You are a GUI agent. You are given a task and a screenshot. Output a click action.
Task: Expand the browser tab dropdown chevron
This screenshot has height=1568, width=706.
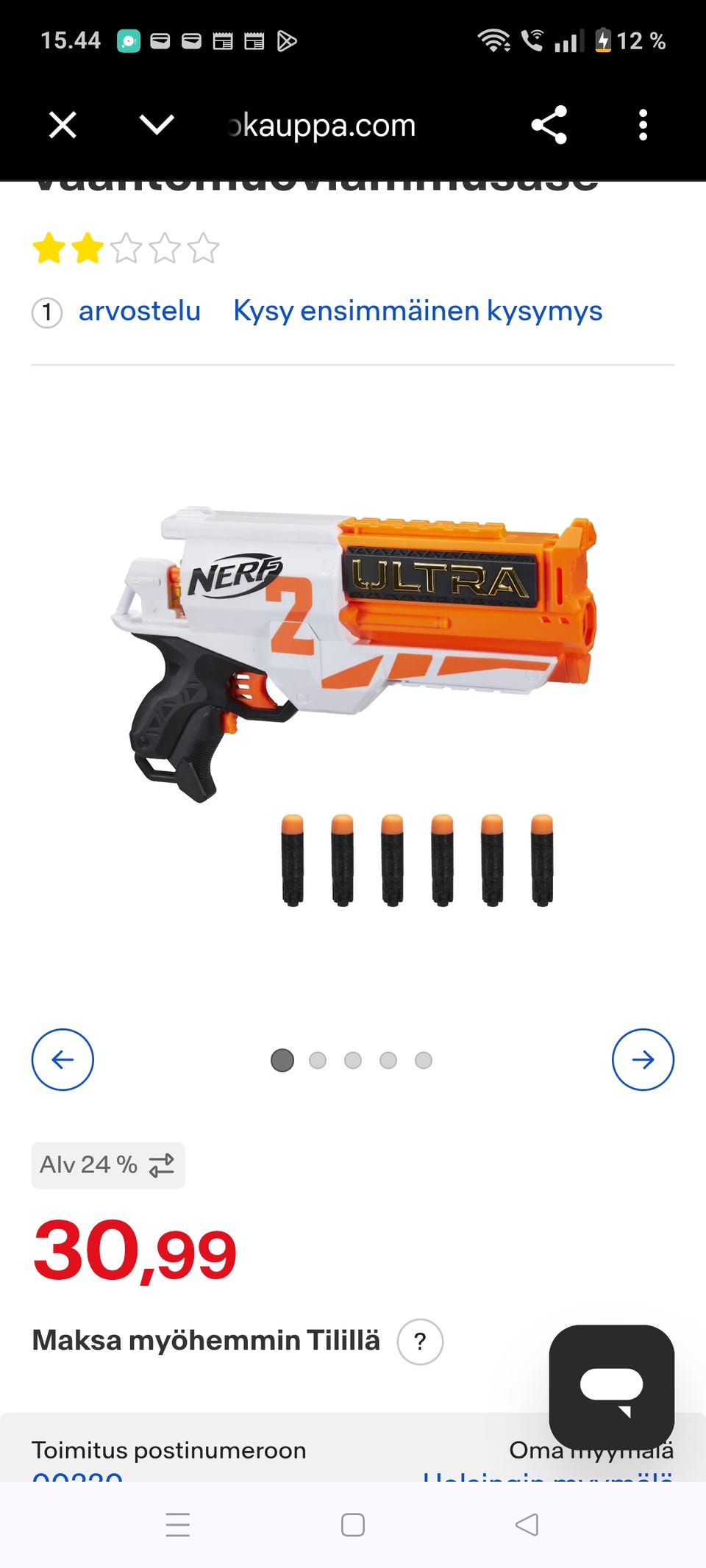[x=157, y=125]
